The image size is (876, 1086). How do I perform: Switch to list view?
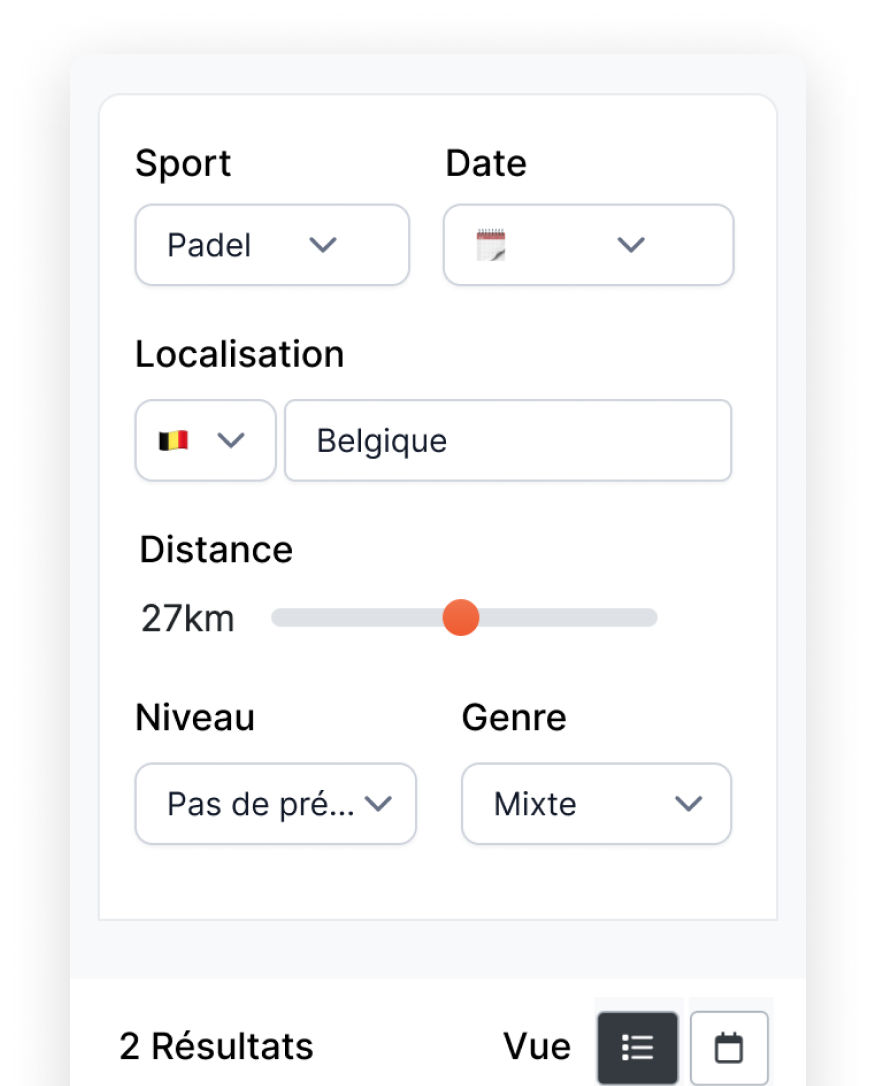[x=638, y=1047]
